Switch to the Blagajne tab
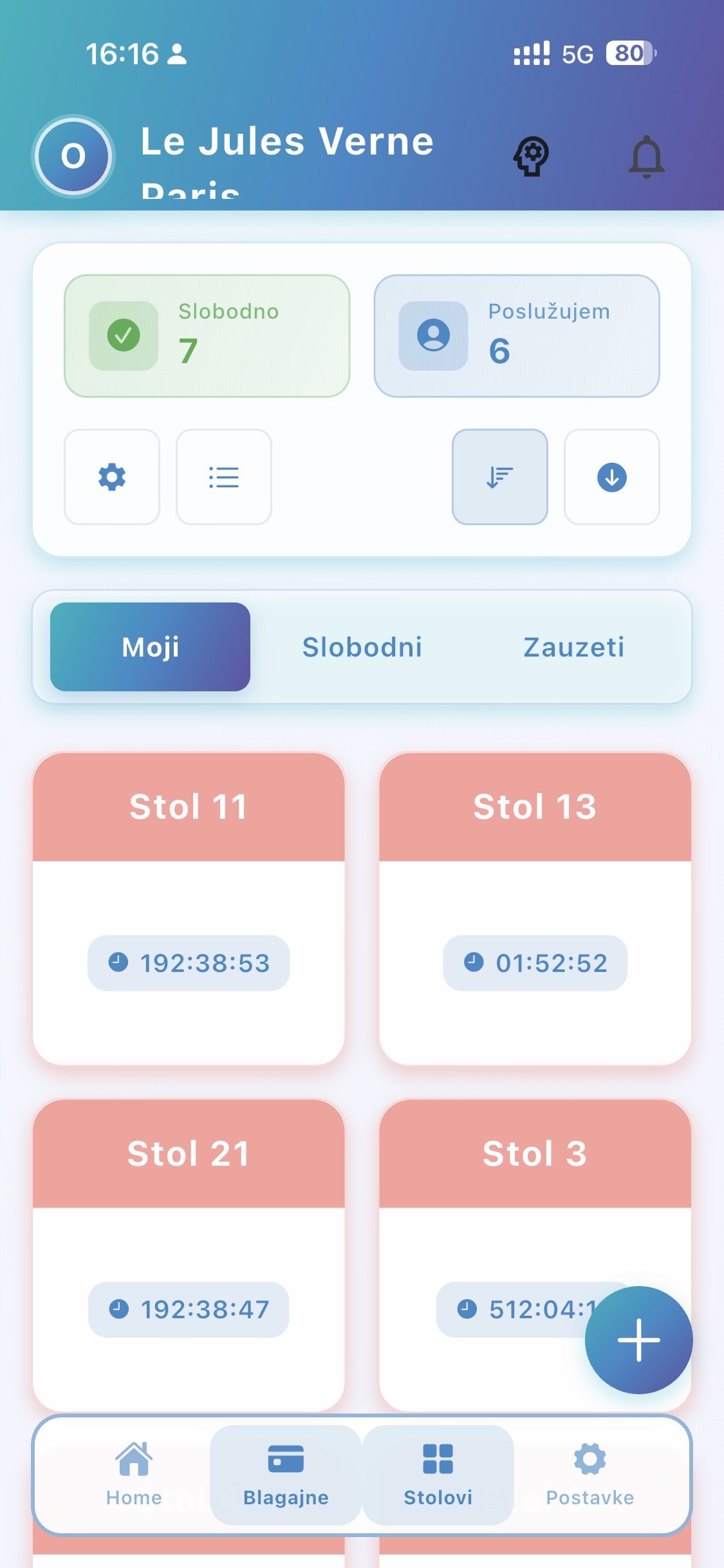Image resolution: width=724 pixels, height=1568 pixels. coord(286,1475)
